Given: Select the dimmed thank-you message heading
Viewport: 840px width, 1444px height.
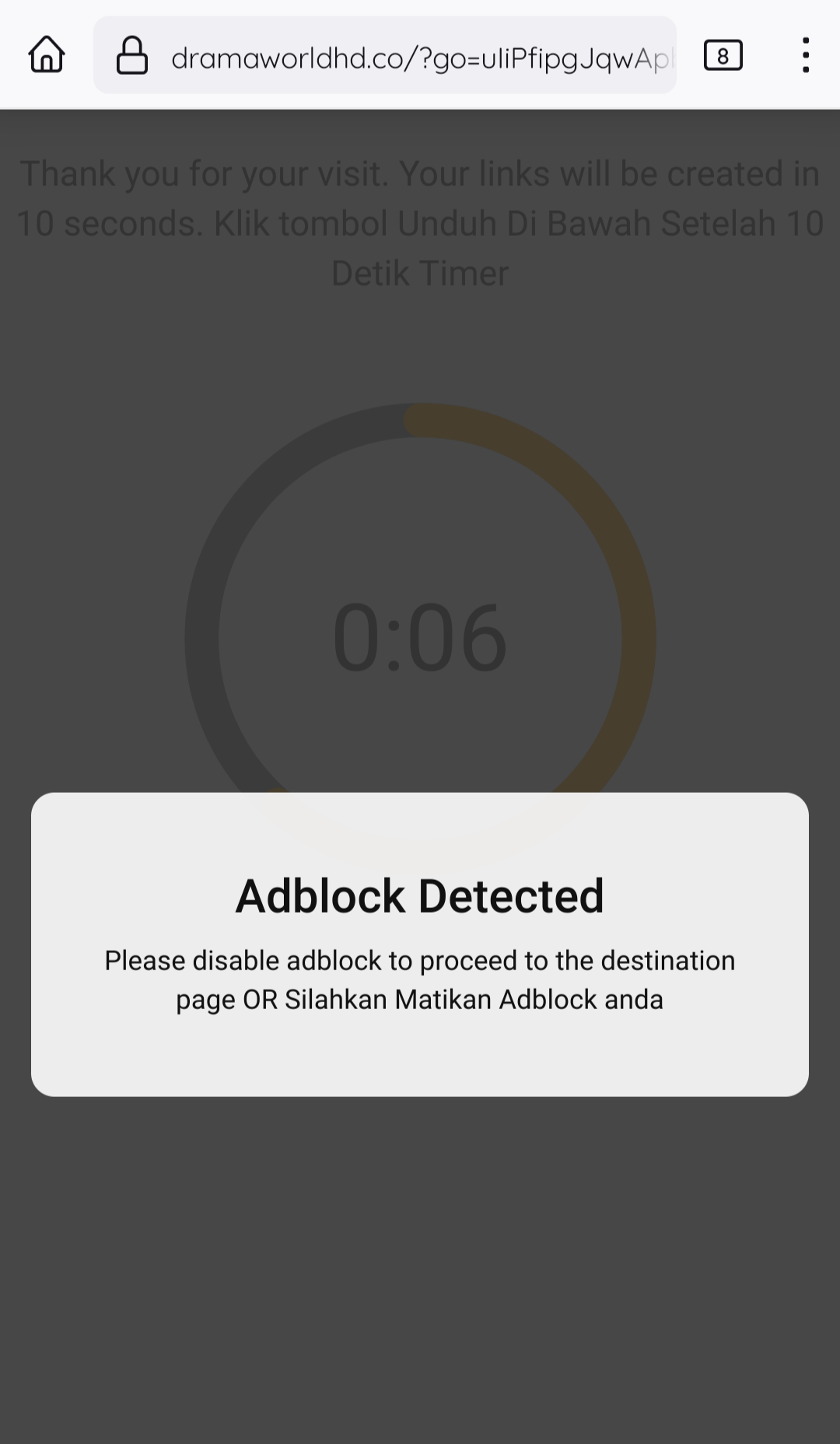Looking at the screenshot, I should [420, 222].
